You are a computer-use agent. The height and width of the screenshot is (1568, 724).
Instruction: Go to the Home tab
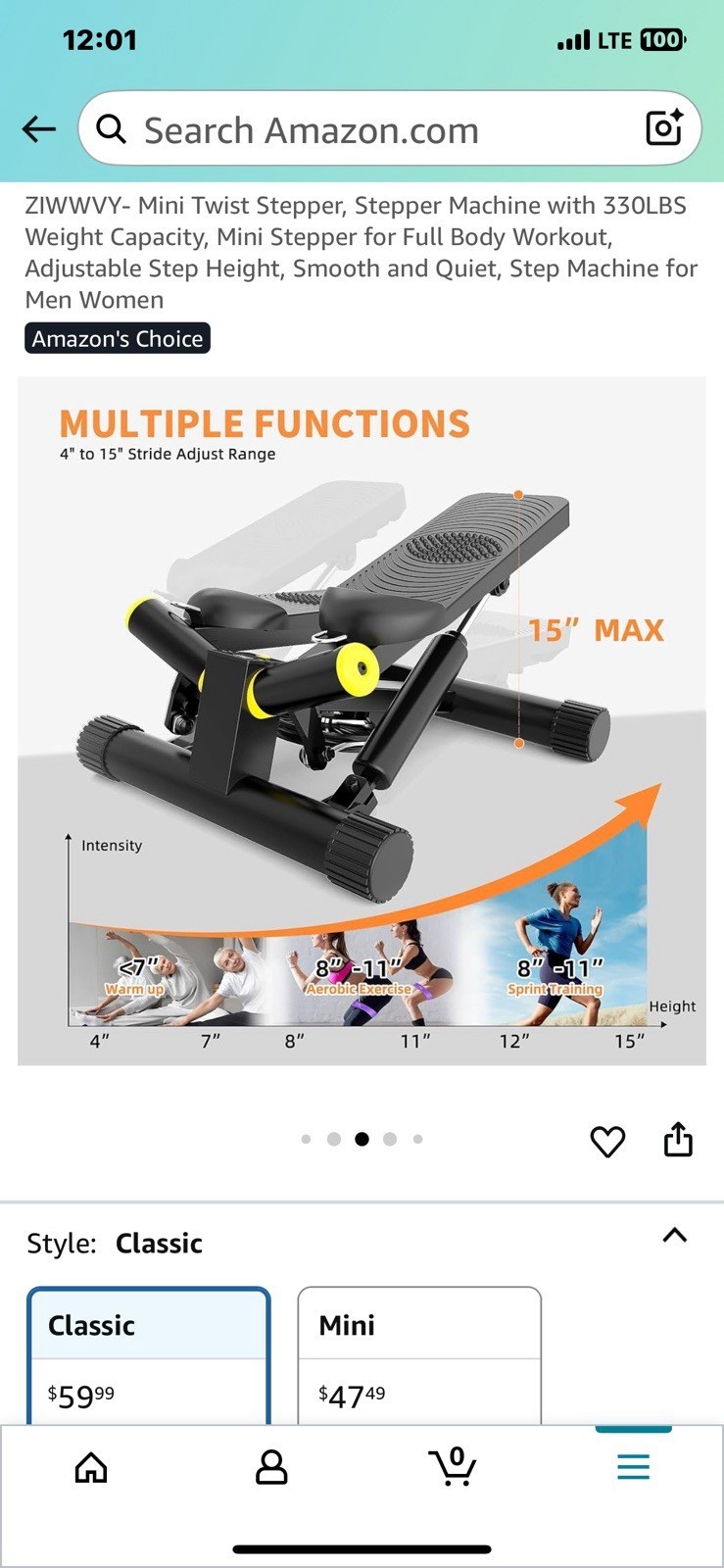pyautogui.click(x=91, y=1467)
